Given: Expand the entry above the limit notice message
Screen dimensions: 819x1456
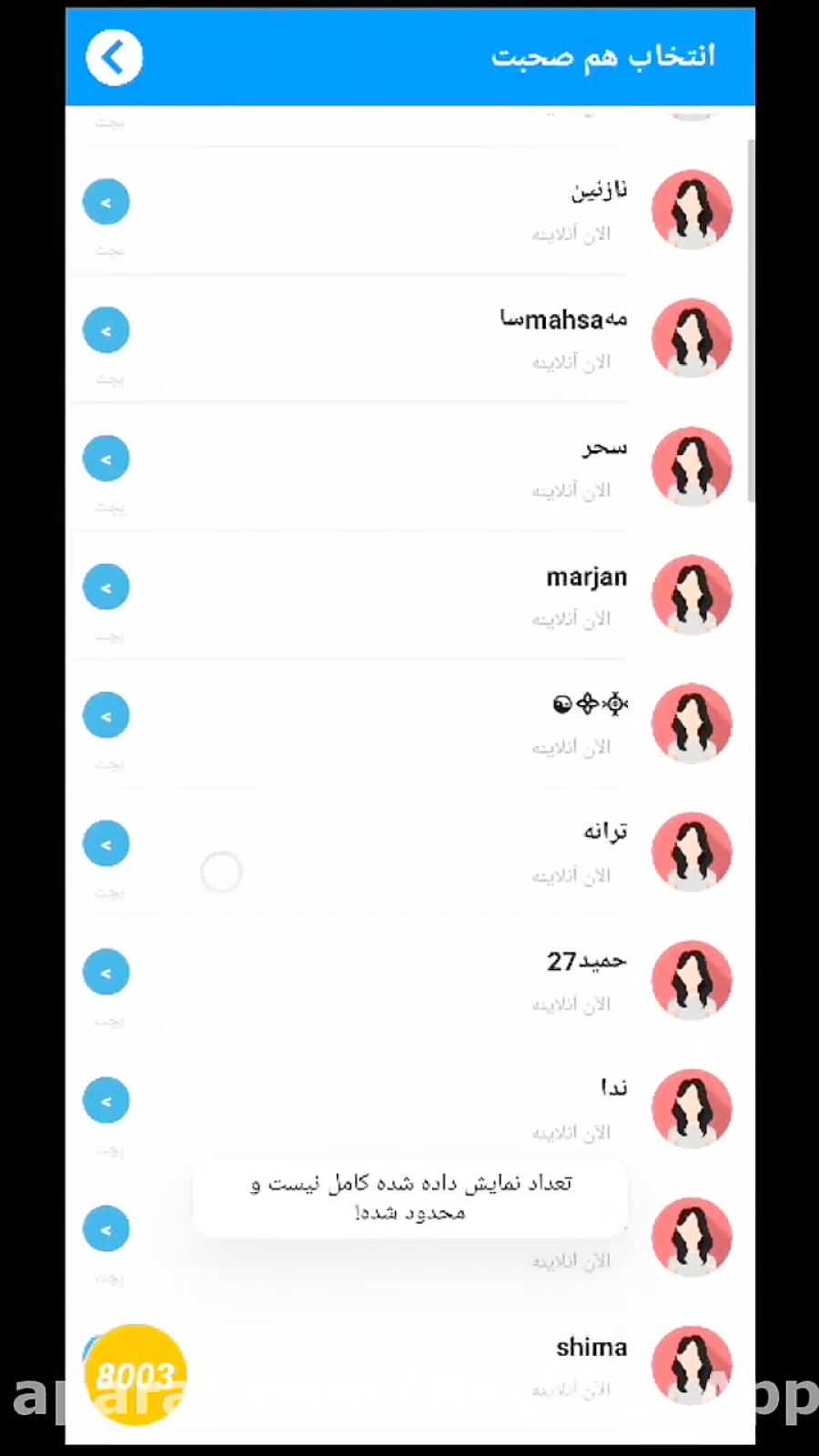Looking at the screenshot, I should (106, 1228).
